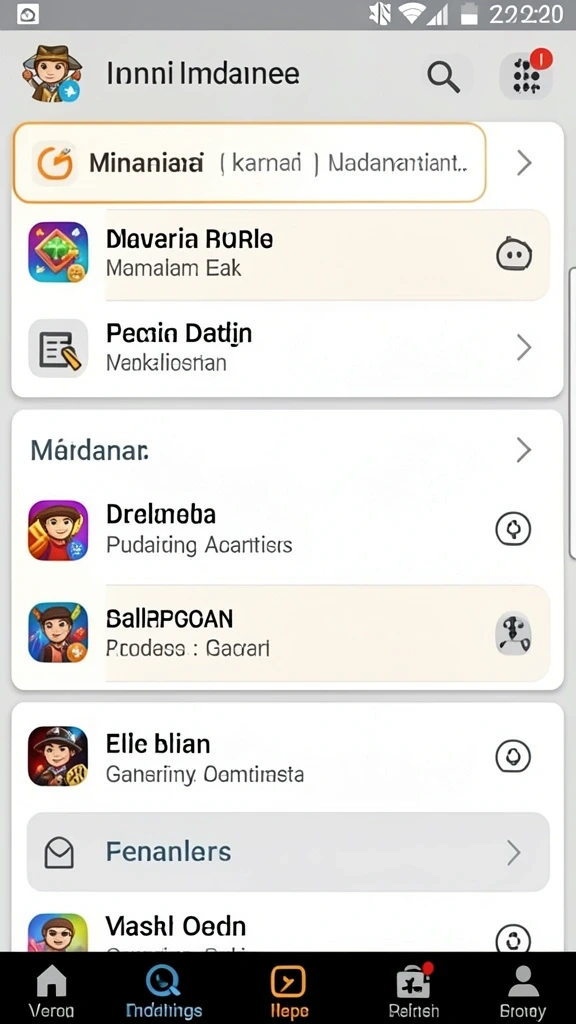Open the Drelmeba app row
This screenshot has width=576, height=1024.
coord(287,530)
